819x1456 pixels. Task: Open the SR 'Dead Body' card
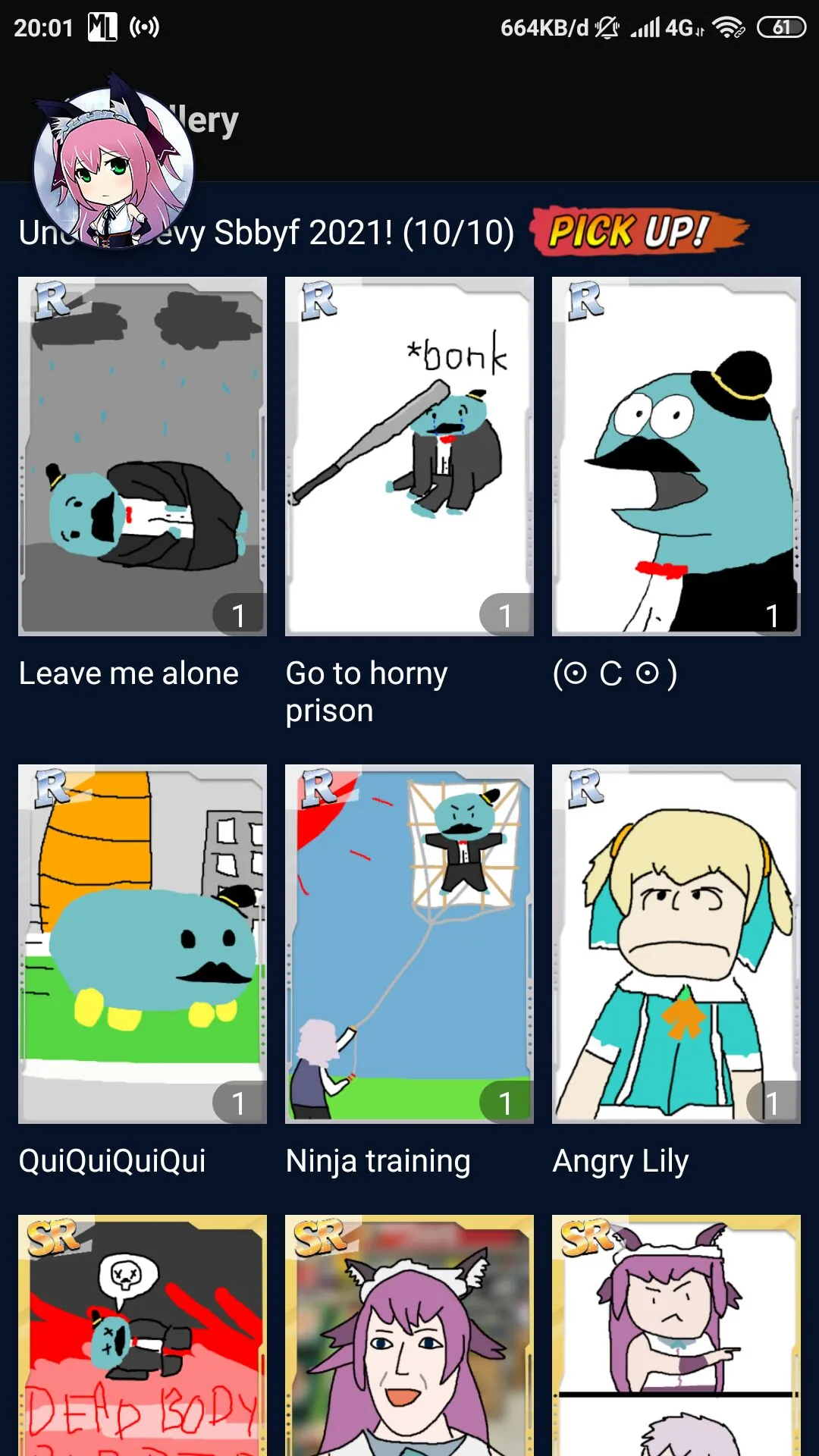tap(143, 1335)
